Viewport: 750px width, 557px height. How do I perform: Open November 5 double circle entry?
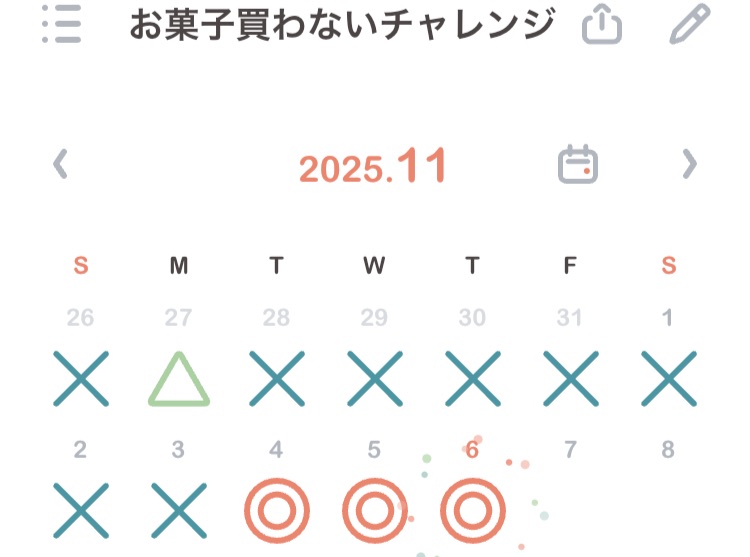point(375,511)
